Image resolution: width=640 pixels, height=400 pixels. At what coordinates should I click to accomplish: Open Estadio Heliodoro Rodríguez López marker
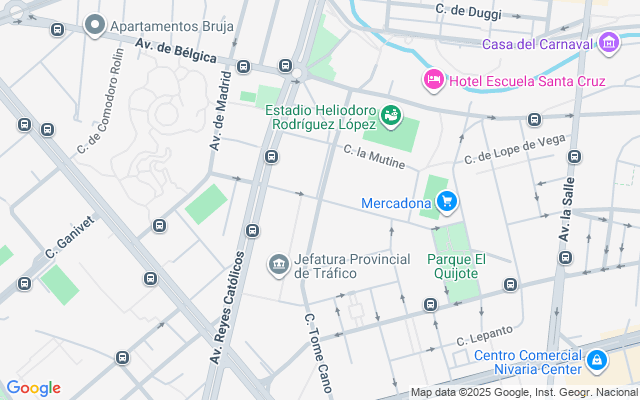[391, 117]
